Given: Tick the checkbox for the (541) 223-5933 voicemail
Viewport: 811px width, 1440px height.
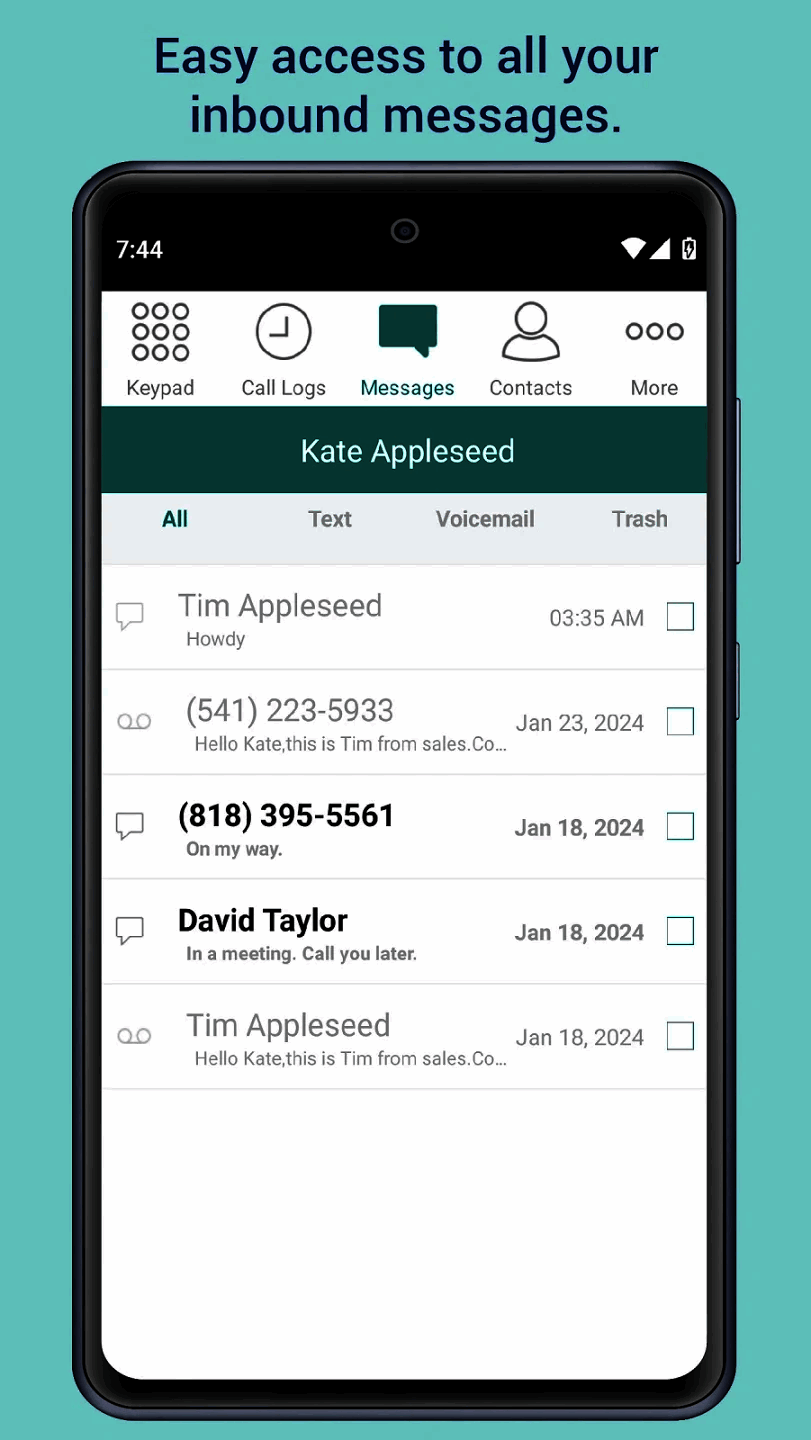Looking at the screenshot, I should coord(680,721).
